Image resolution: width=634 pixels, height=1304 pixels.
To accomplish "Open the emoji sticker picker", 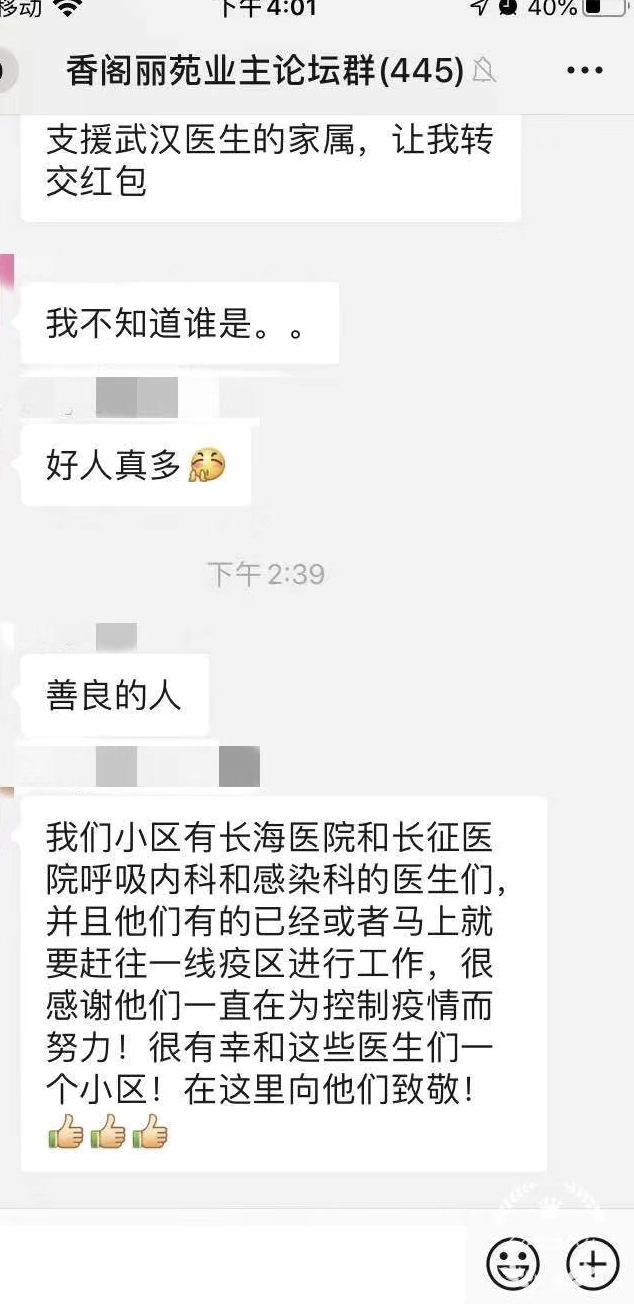I will [513, 1263].
